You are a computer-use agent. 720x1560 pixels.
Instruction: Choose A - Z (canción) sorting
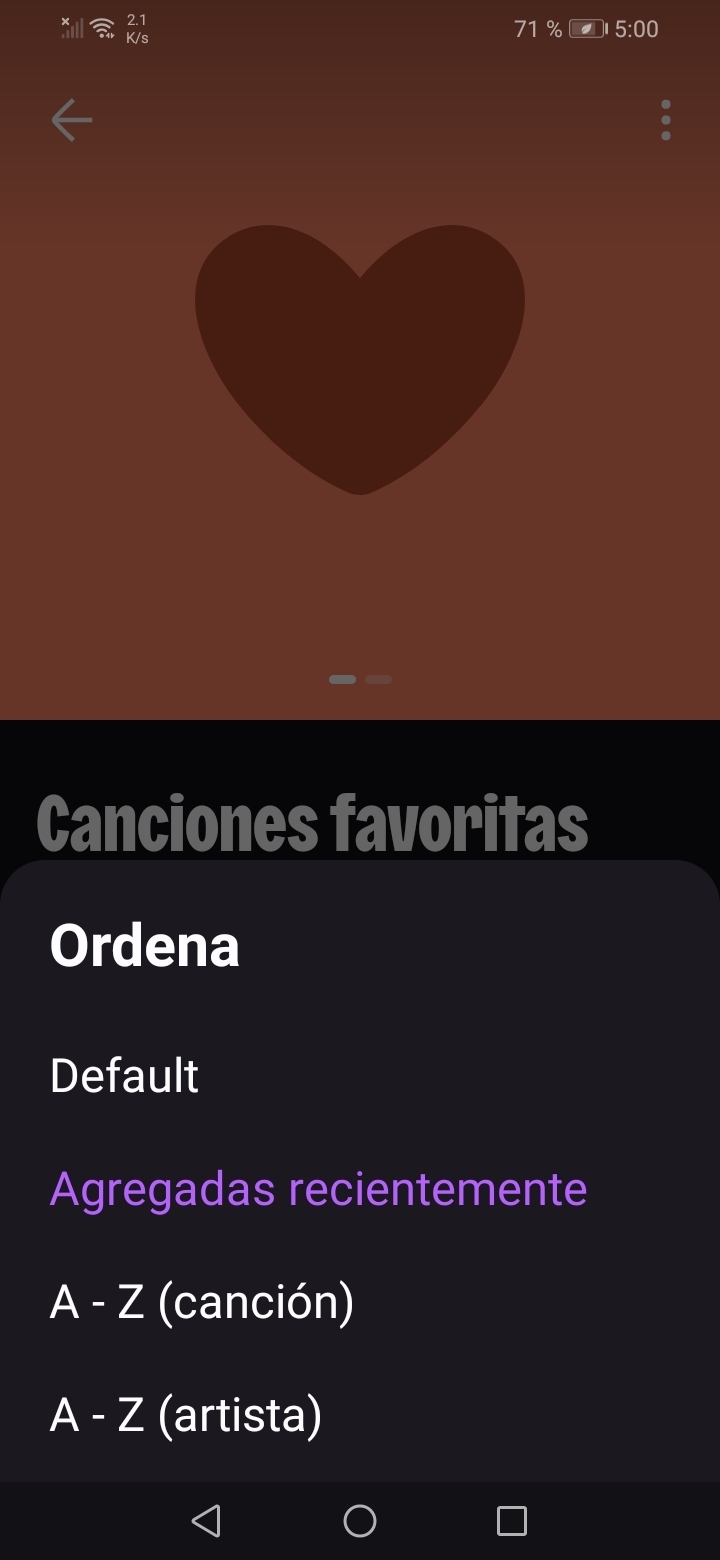(x=201, y=1302)
